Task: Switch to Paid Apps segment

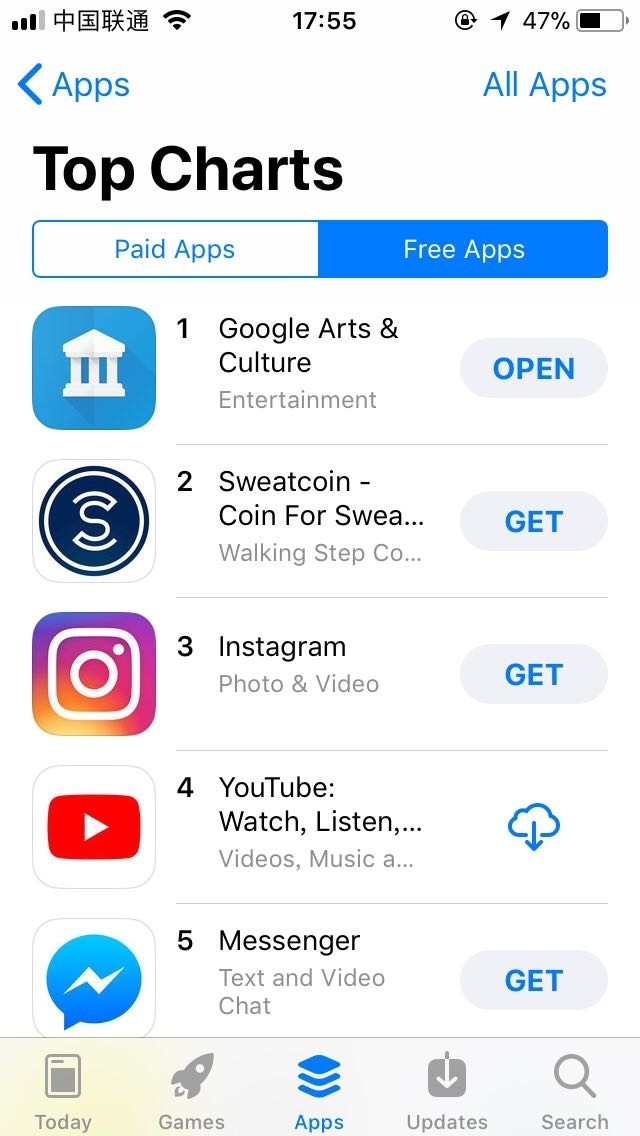Action: [x=175, y=249]
